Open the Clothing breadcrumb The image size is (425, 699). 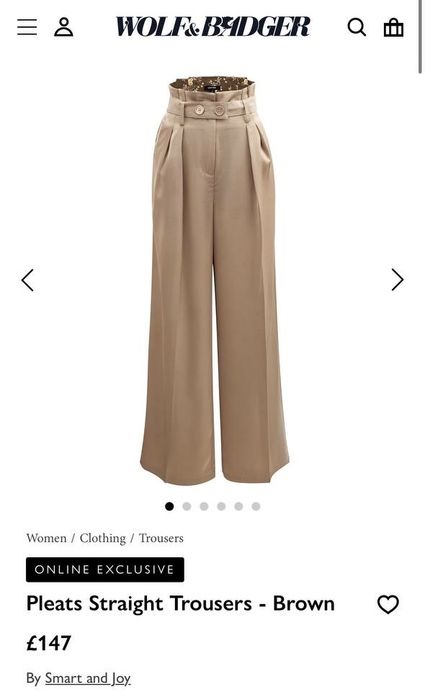(103, 538)
